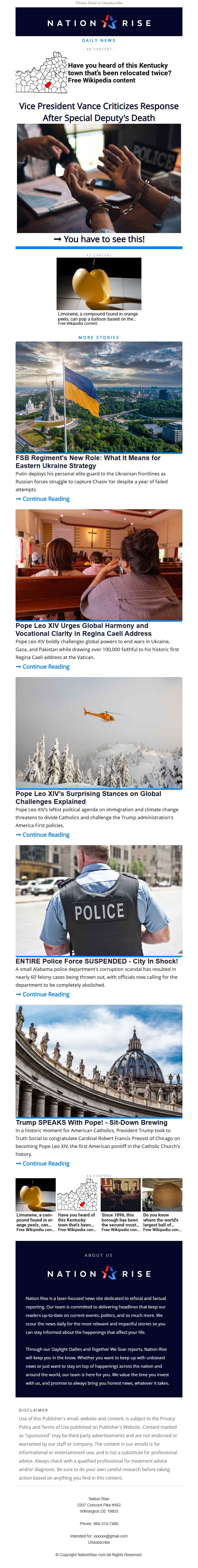Open the 'Since 1896, this borough' ad tile
The width and height of the screenshot is (198, 1568).
pyautogui.click(x=120, y=1206)
